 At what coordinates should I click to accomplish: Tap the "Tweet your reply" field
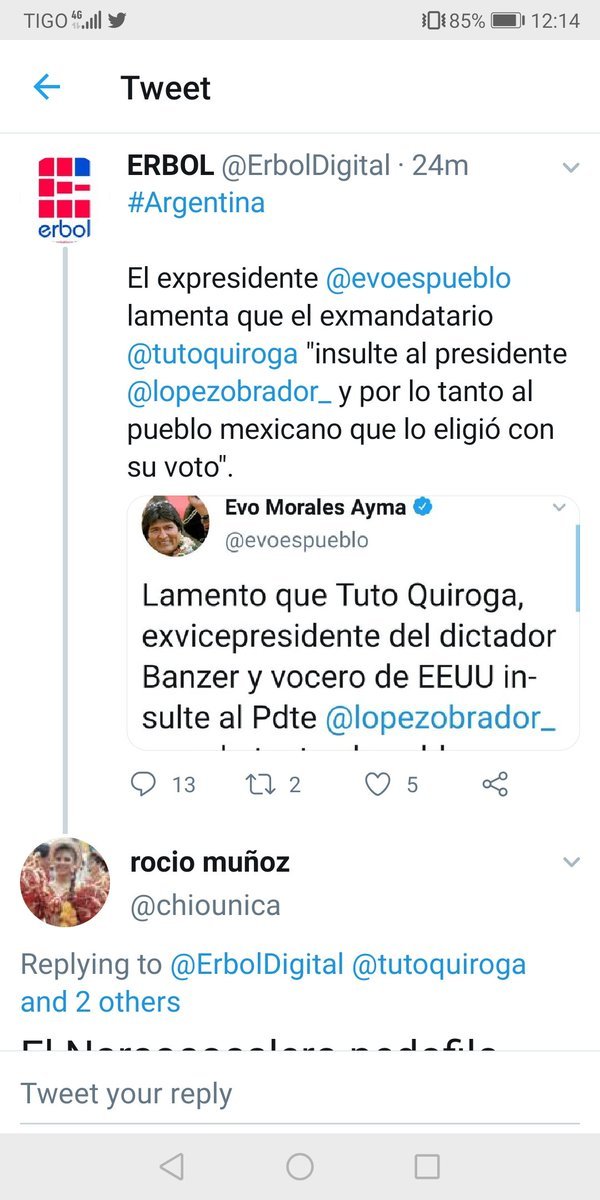click(300, 1094)
